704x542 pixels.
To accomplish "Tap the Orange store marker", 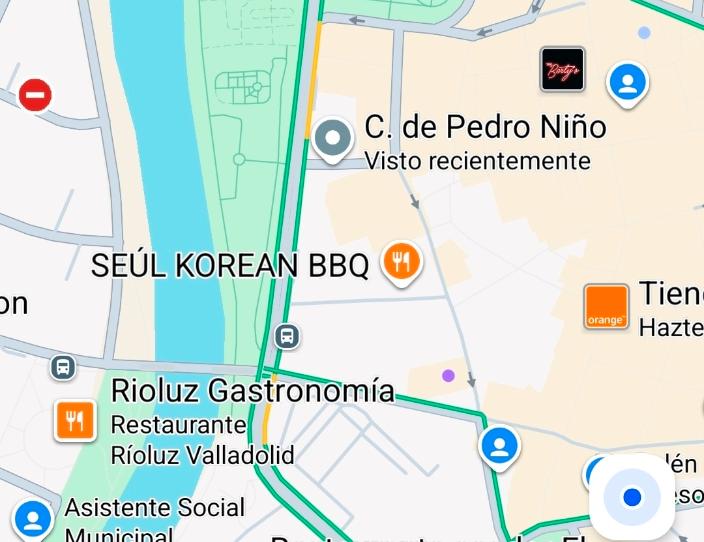I will coord(606,307).
